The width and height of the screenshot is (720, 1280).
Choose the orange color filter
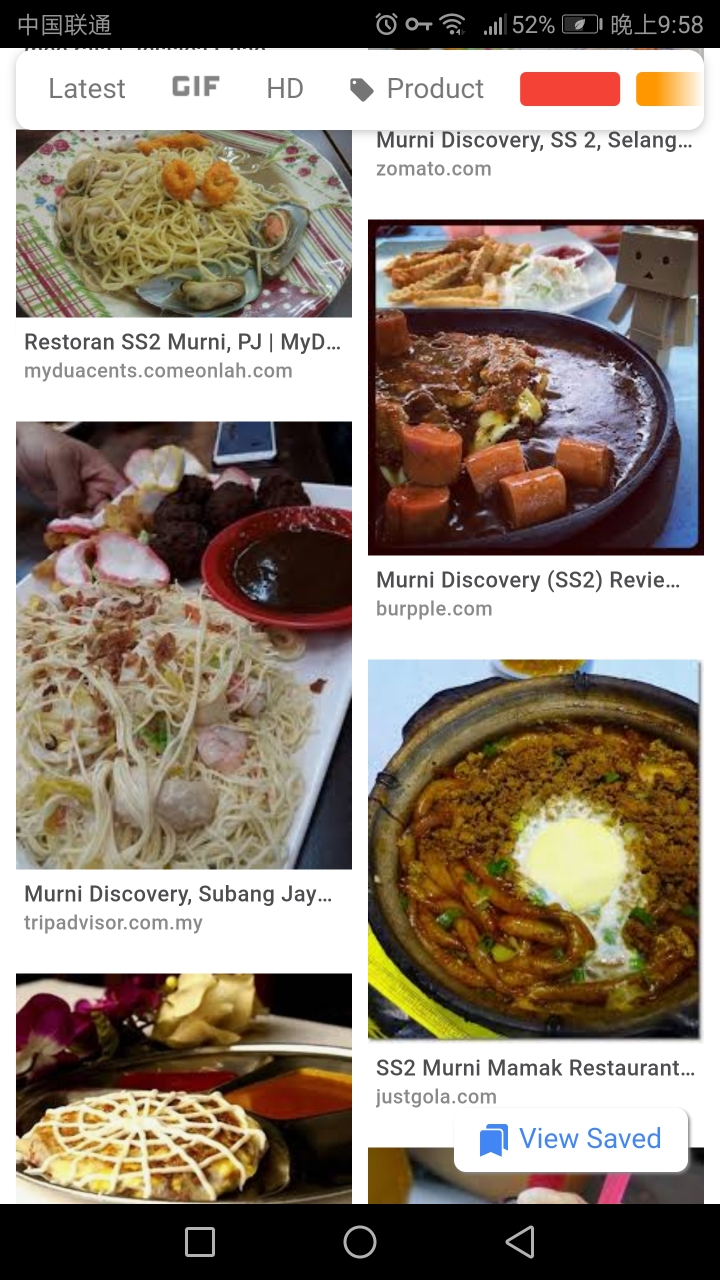click(668, 89)
